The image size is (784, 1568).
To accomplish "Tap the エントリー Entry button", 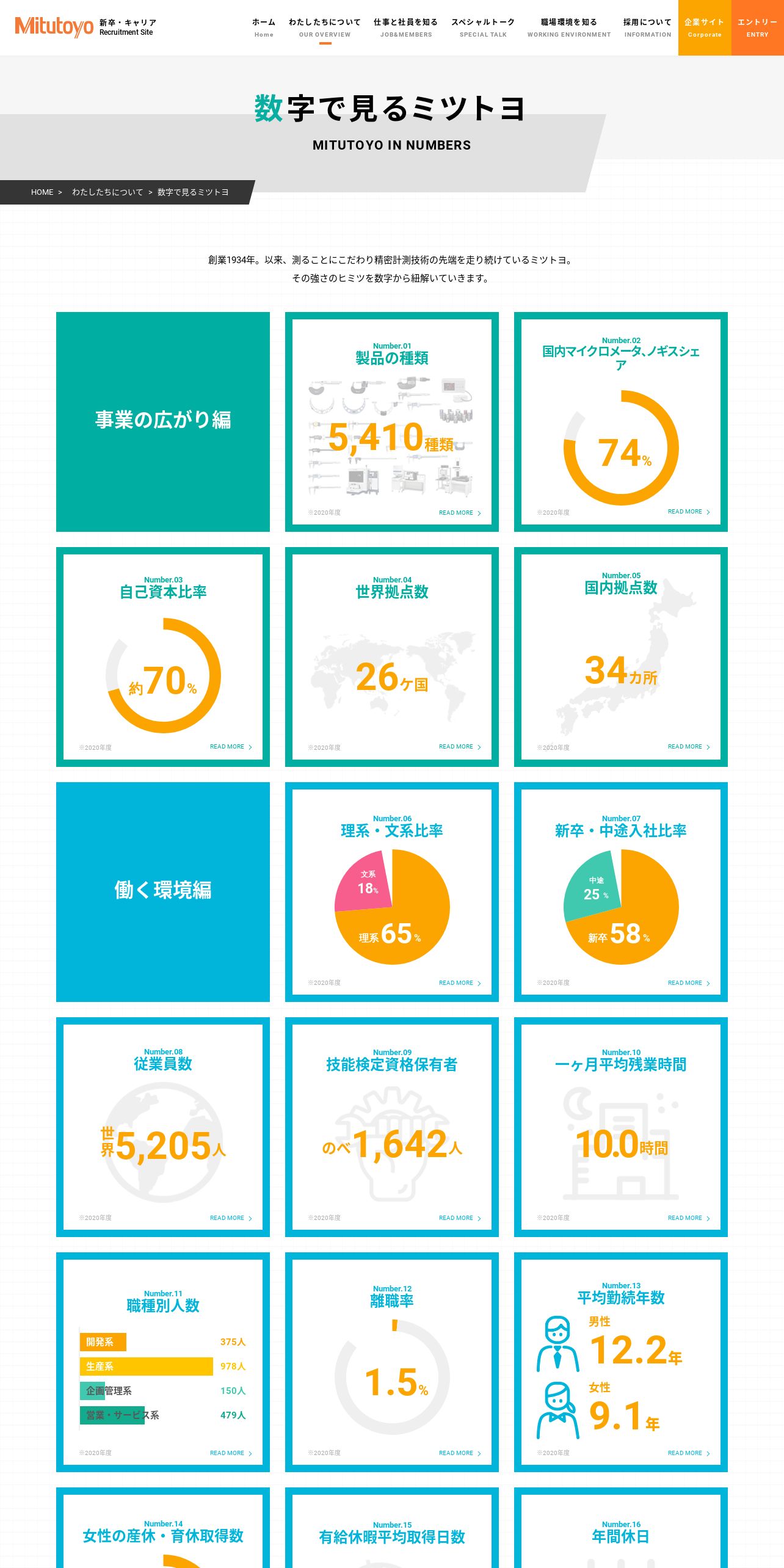I will 758,27.
